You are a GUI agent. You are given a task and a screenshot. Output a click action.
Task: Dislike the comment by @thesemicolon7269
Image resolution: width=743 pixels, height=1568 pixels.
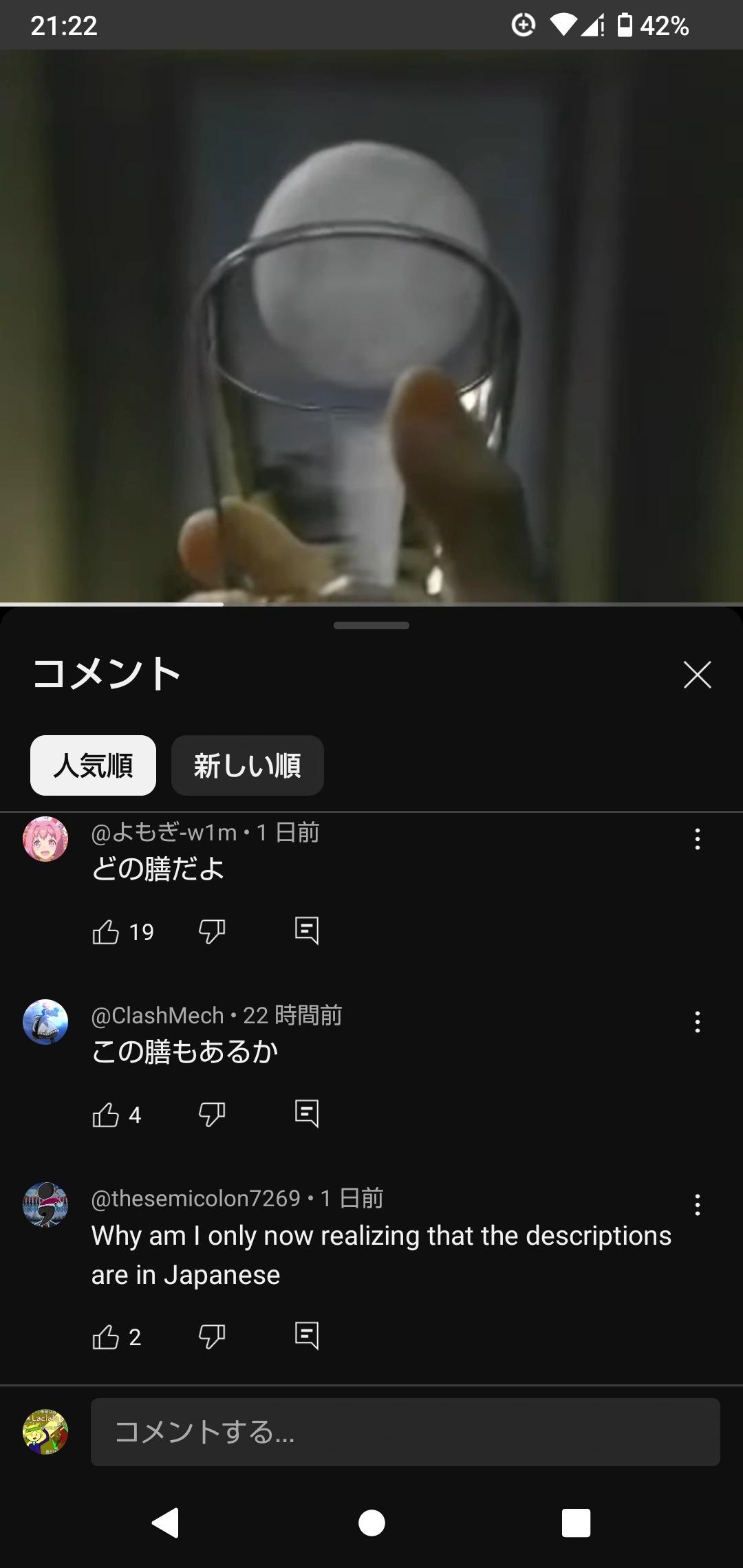(x=212, y=1337)
